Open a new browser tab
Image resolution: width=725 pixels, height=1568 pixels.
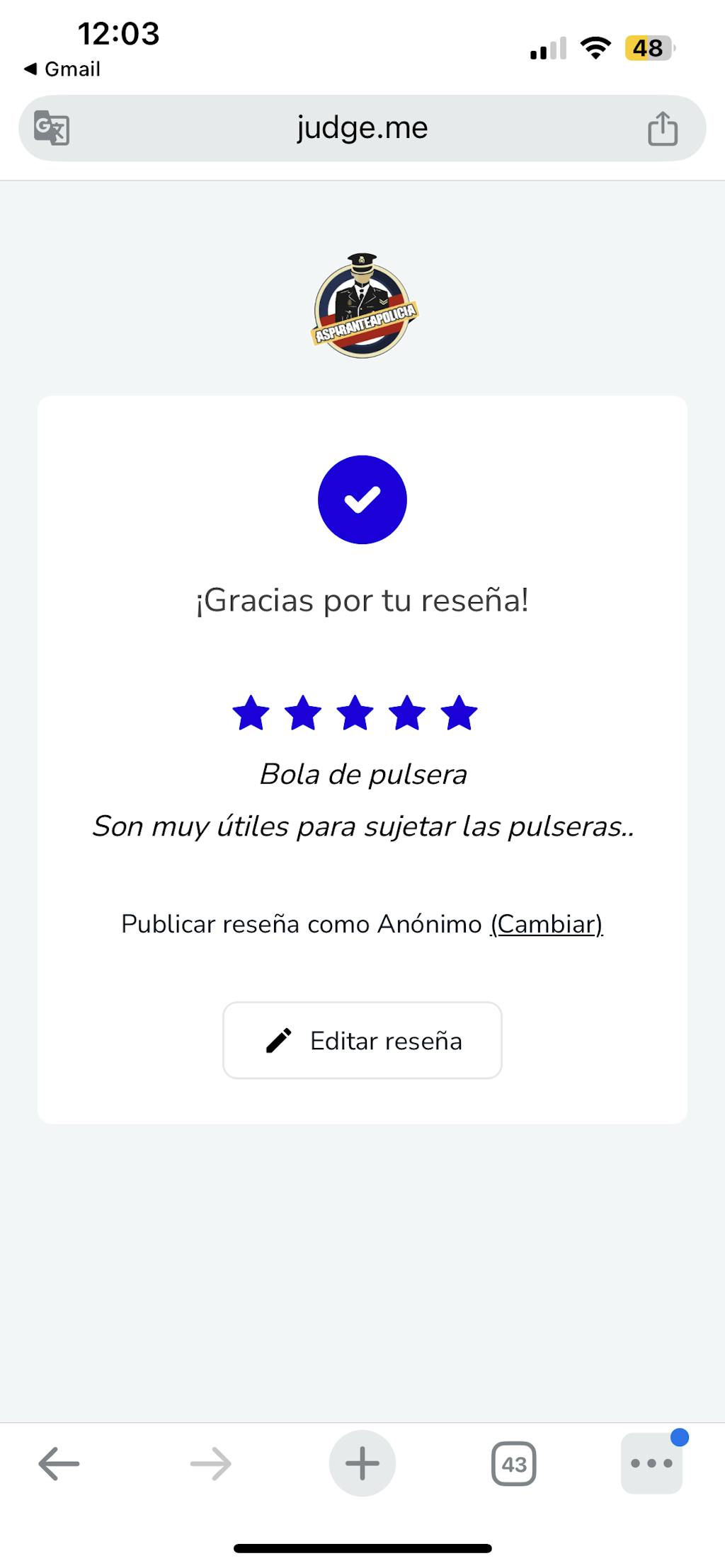coord(362,1463)
